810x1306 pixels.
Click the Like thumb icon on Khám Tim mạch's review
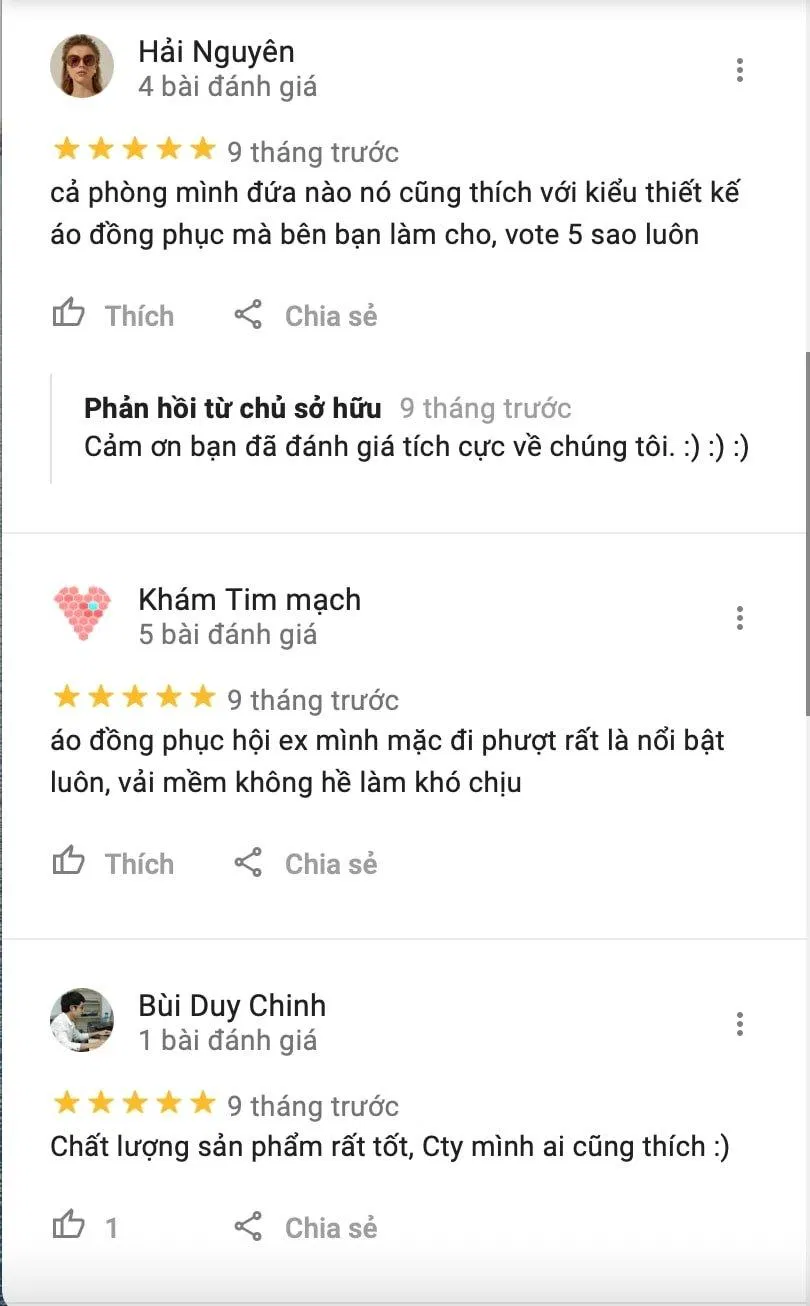(68, 862)
